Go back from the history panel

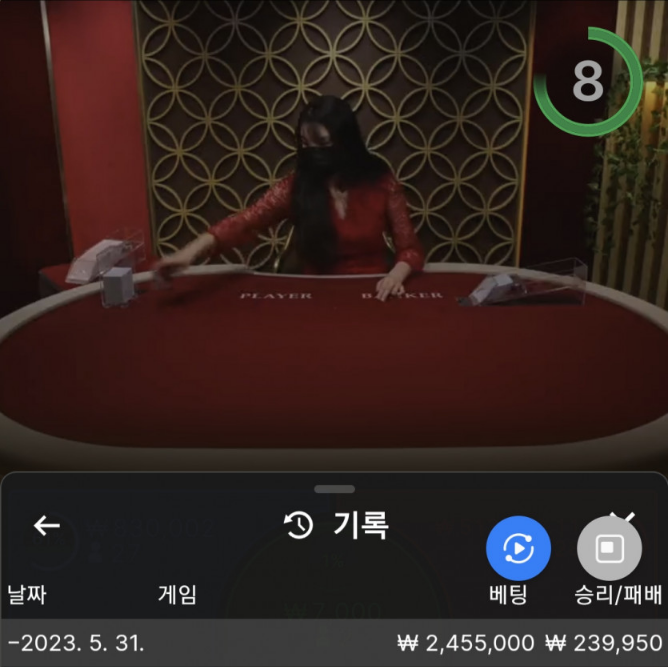click(x=47, y=526)
